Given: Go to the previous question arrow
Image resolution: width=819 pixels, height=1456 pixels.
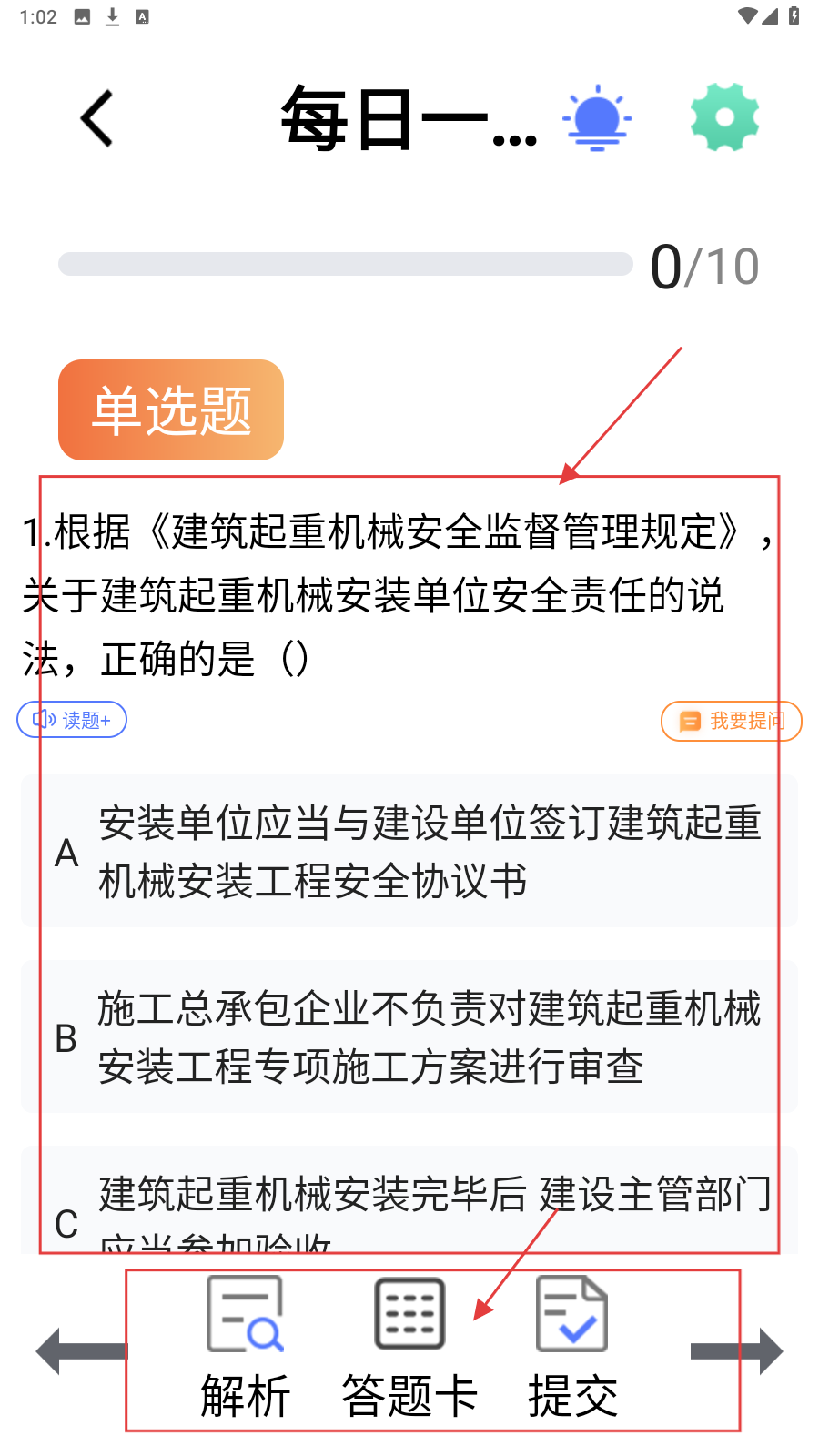Looking at the screenshot, I should click(x=80, y=1351).
